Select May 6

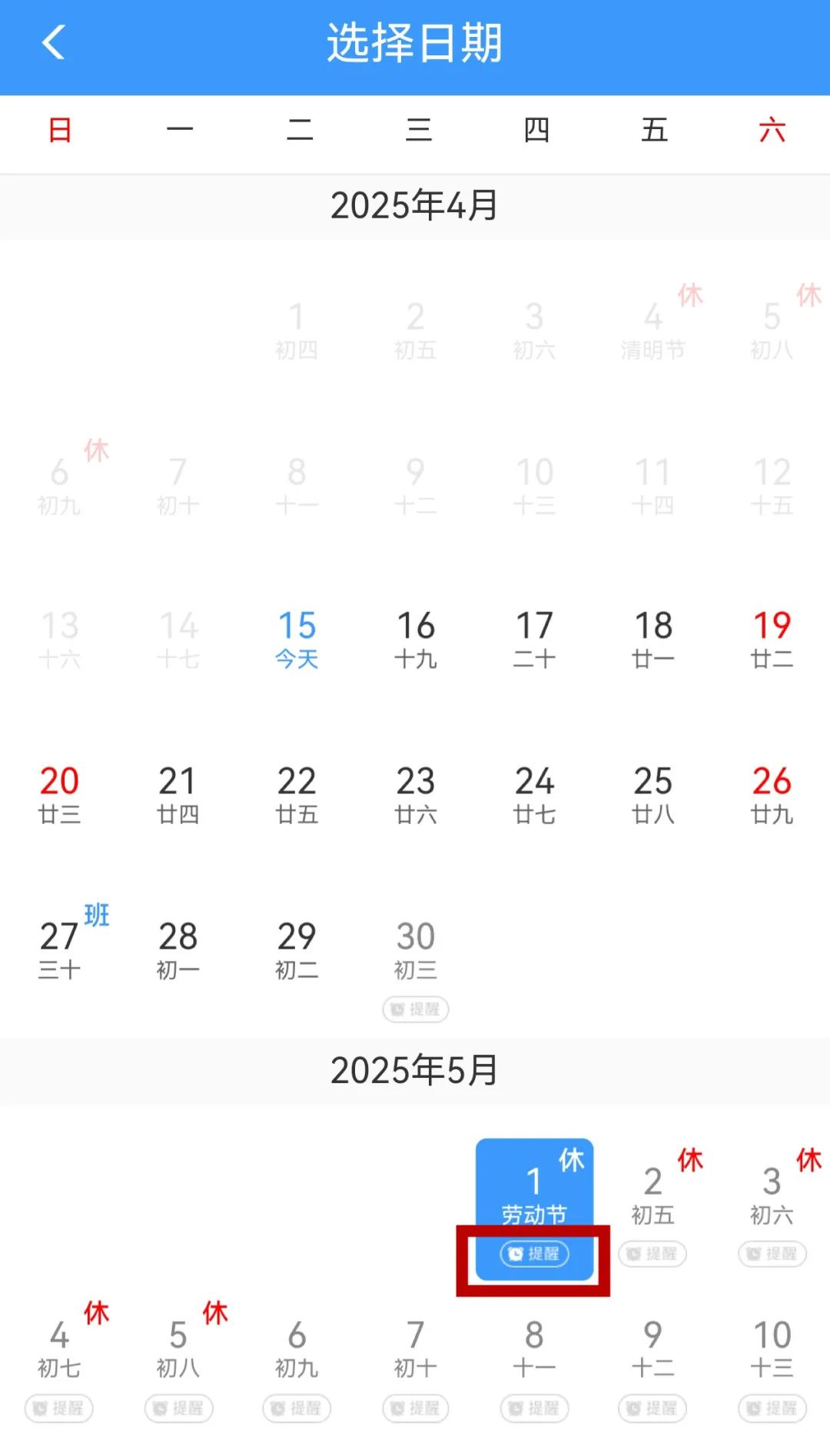coord(297,1347)
